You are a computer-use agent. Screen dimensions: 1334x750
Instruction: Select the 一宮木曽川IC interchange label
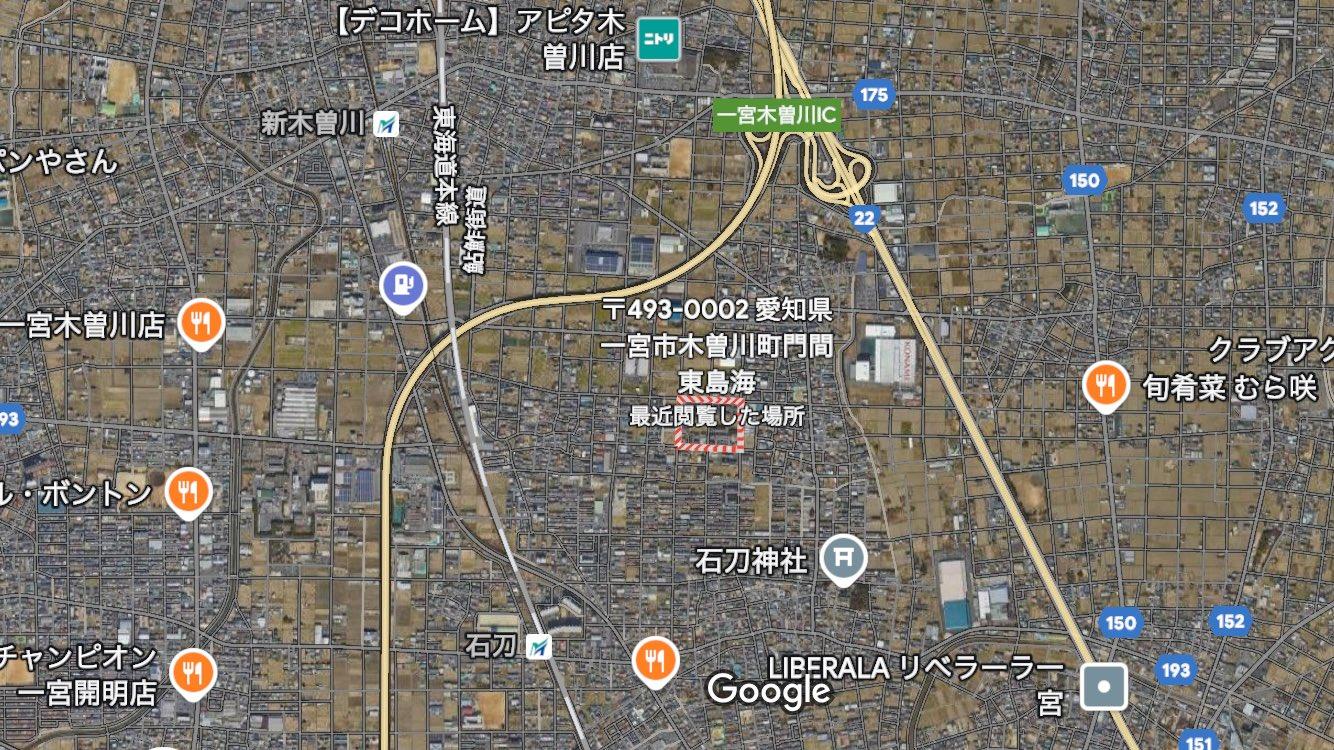[777, 116]
